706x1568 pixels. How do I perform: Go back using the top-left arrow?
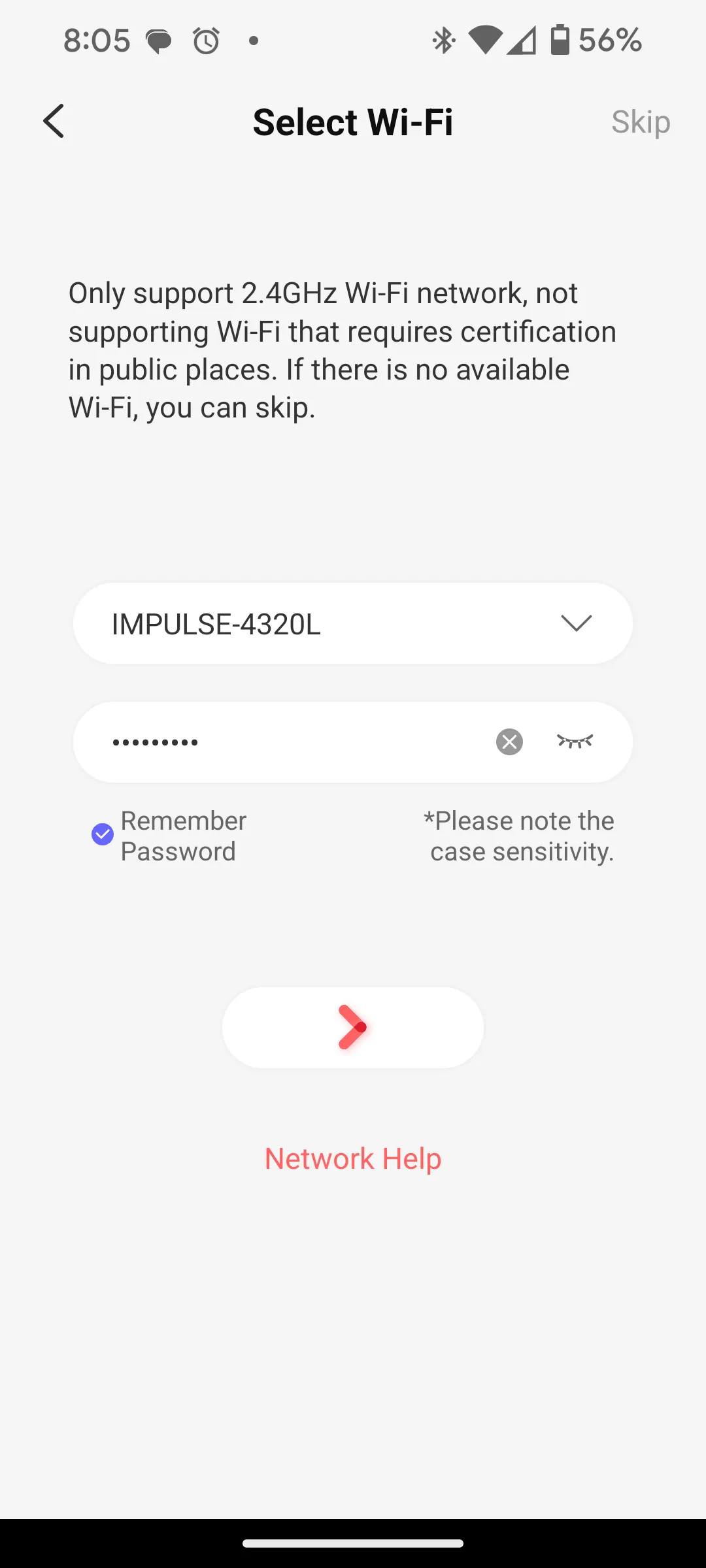pos(54,122)
